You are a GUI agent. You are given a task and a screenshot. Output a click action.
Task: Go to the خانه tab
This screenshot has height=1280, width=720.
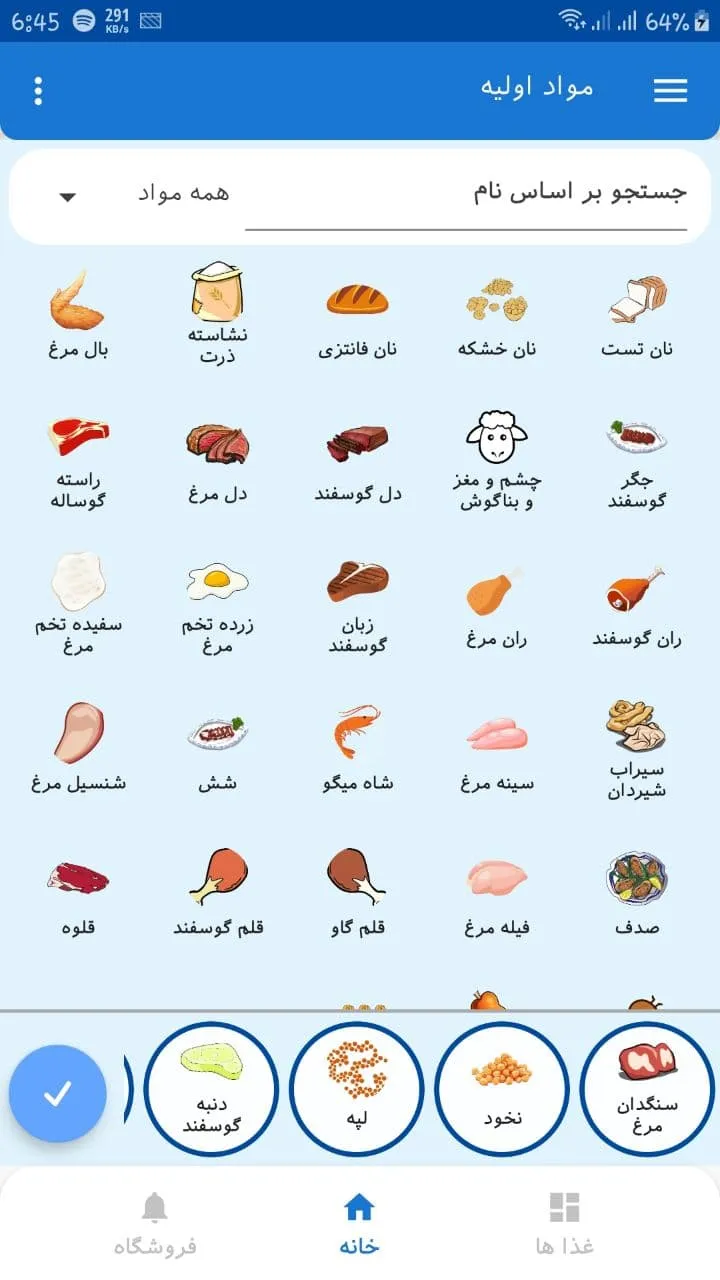(359, 1223)
